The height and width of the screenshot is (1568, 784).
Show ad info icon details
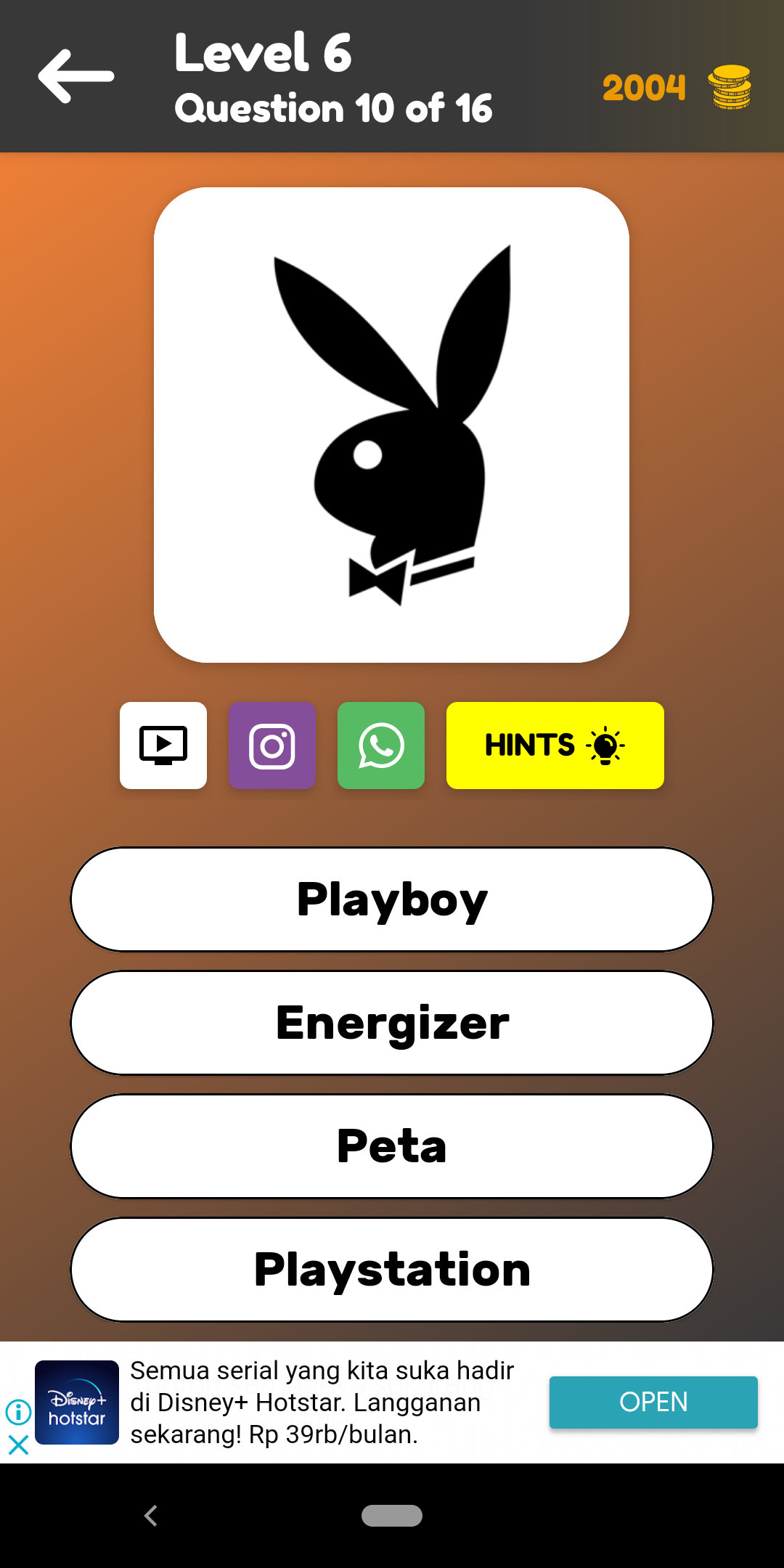[18, 1412]
